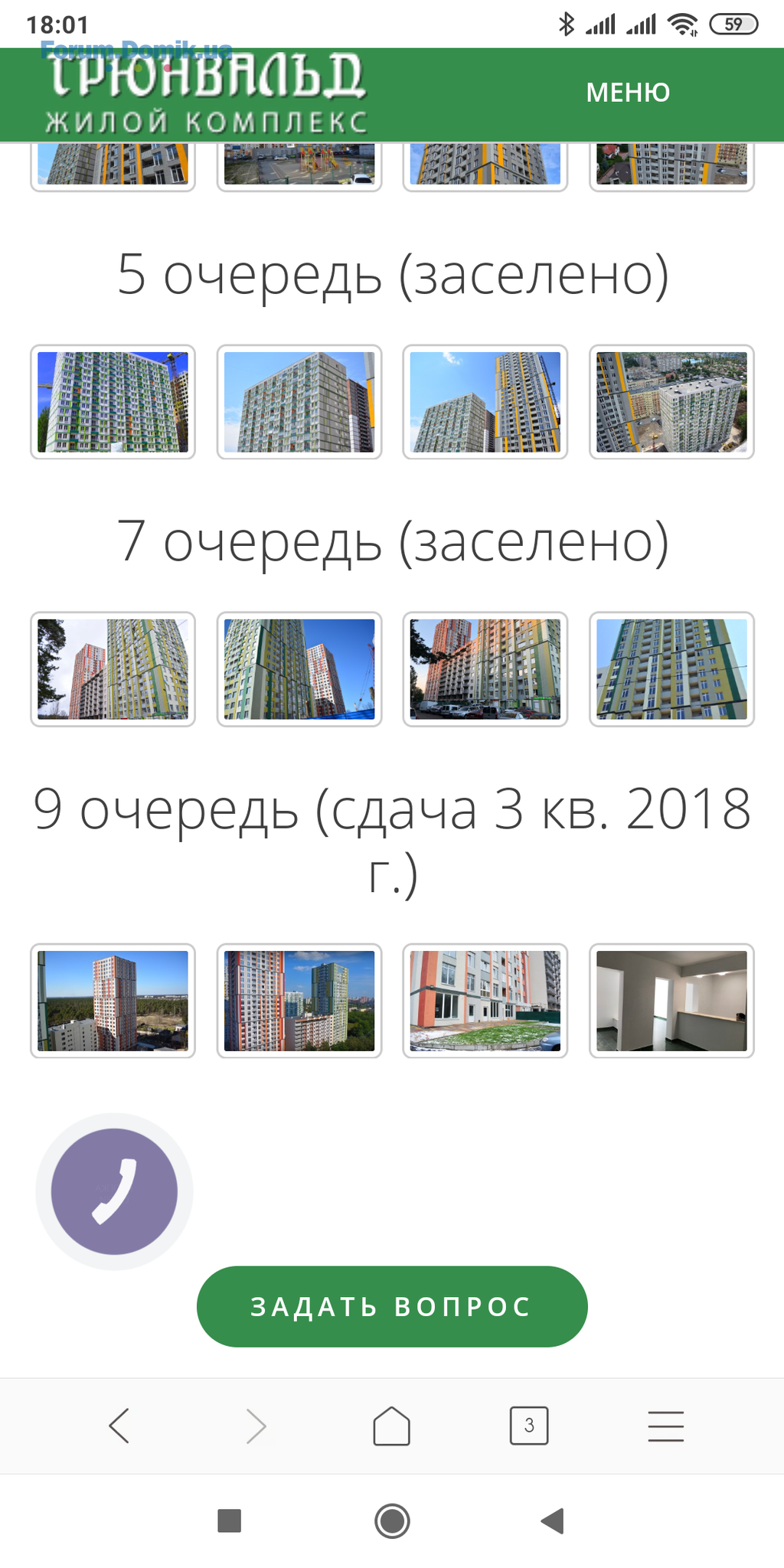The height and width of the screenshot is (1568, 784).
Task: Open first photo of 9 очередь
Action: point(113,1001)
